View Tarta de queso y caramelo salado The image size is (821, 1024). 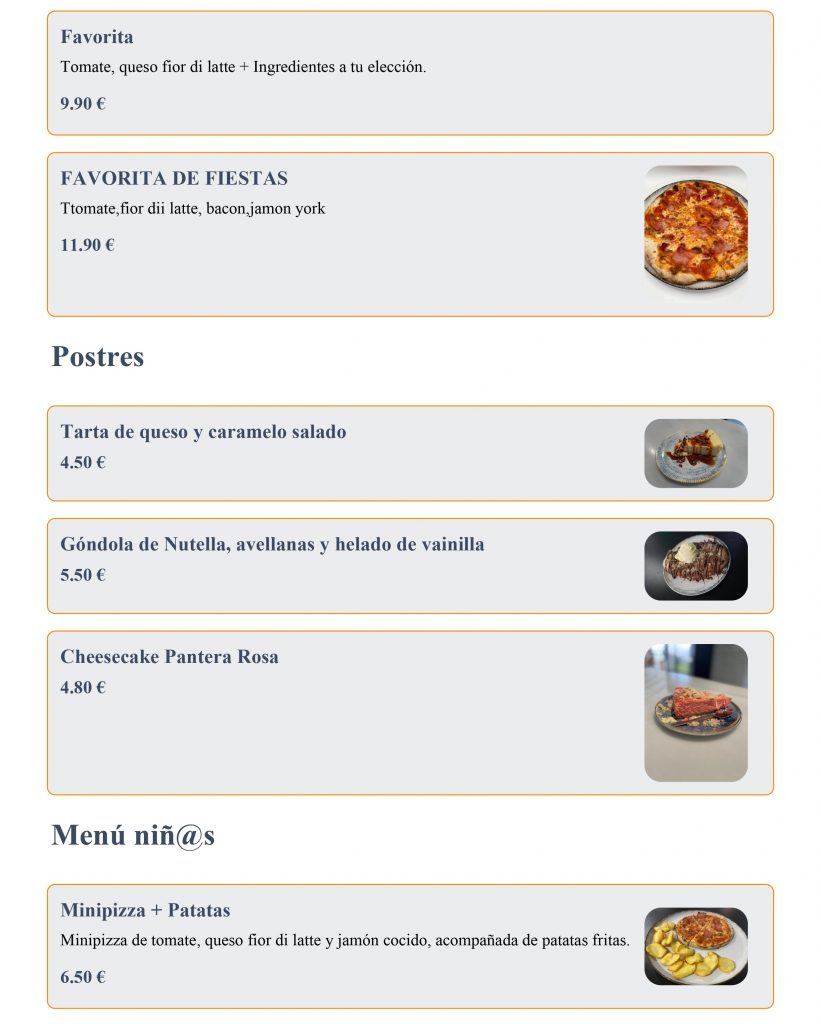pyautogui.click(x=410, y=453)
